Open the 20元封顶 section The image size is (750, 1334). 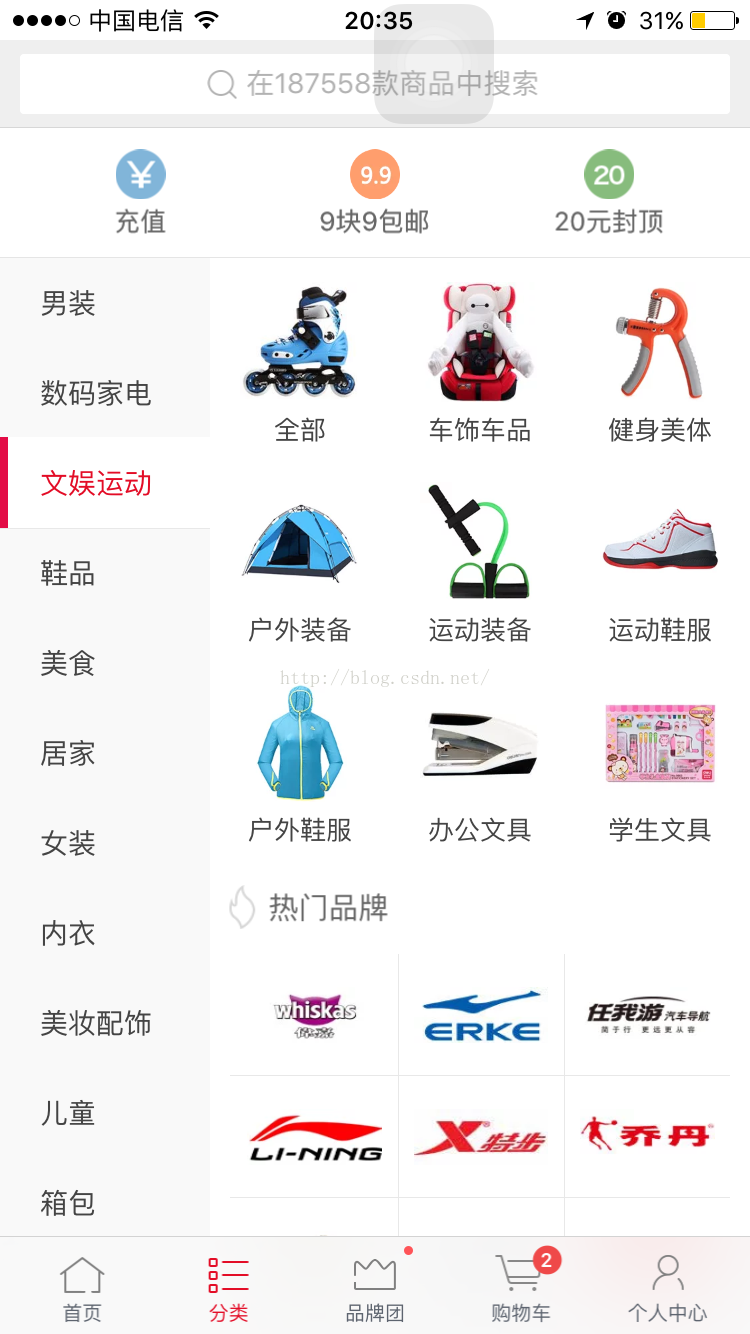click(609, 193)
